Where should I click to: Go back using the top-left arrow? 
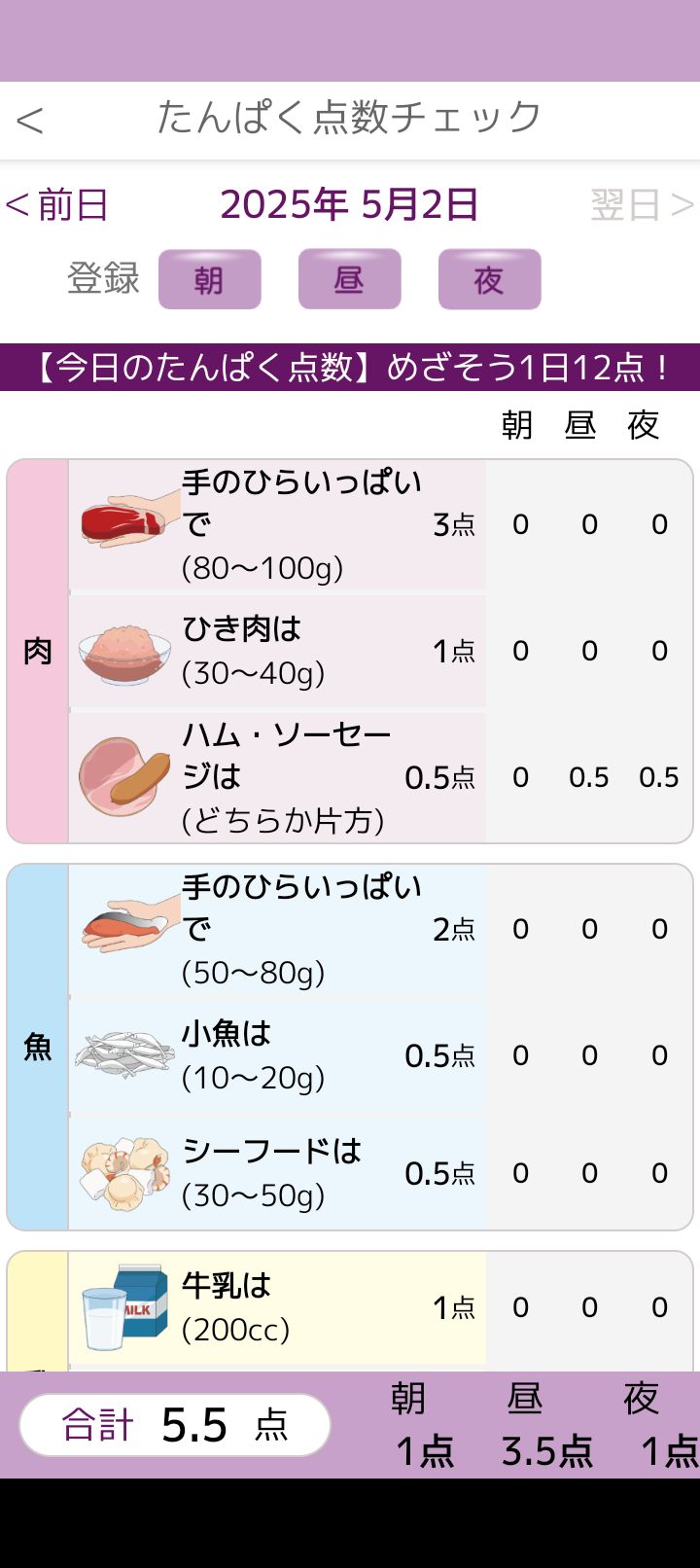(30, 121)
